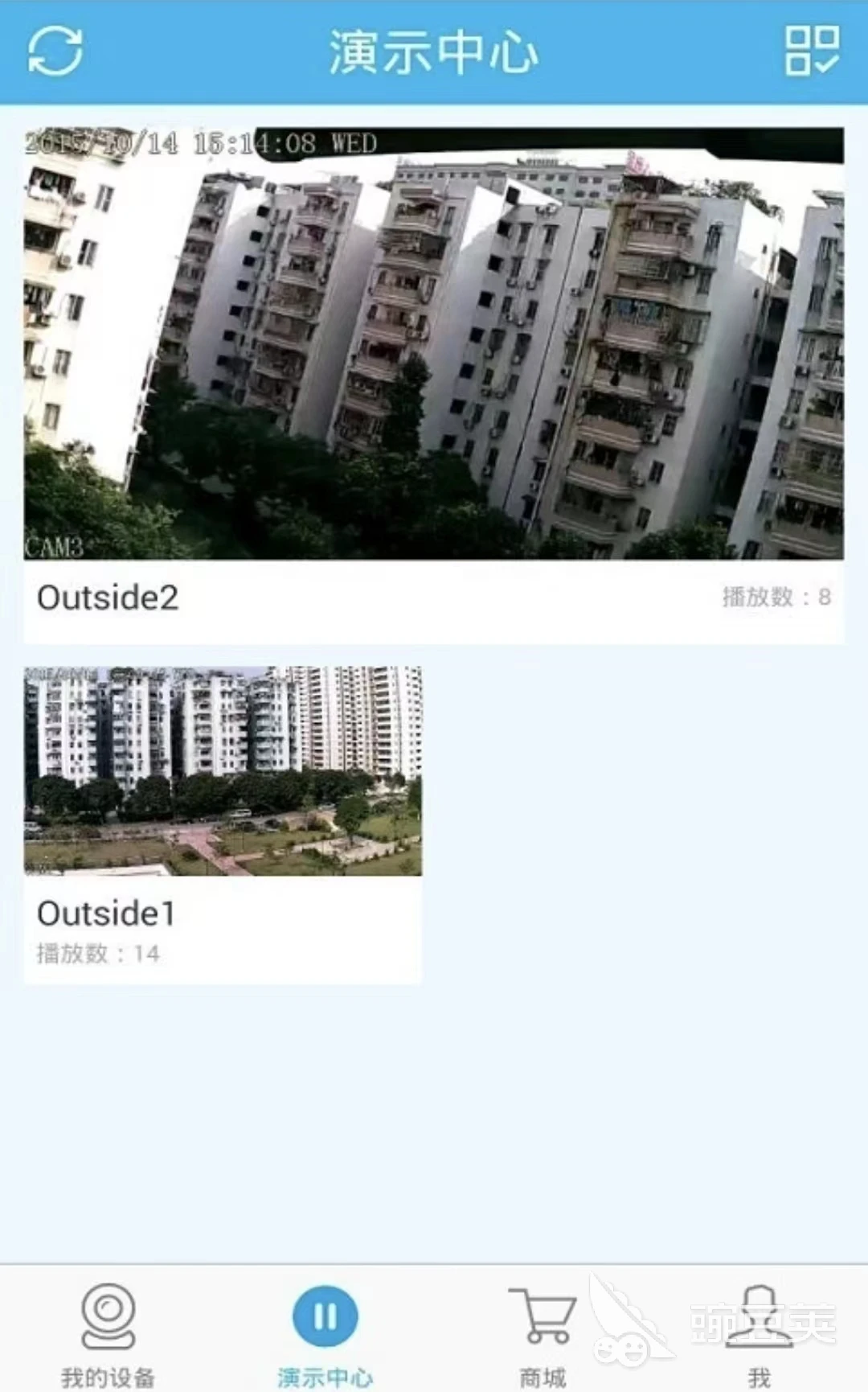This screenshot has width=868, height=1392.
Task: Tap the refresh icon
Action: [x=55, y=51]
